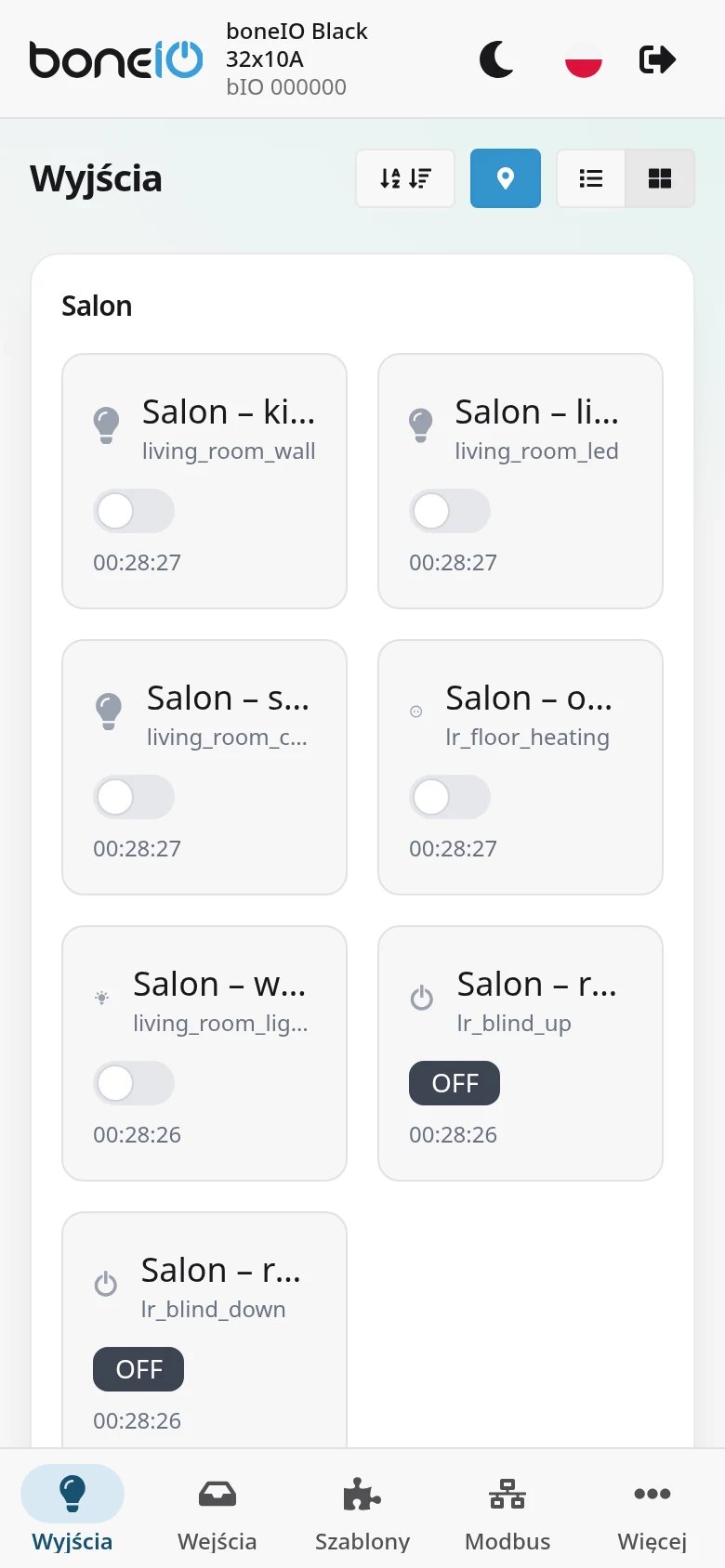This screenshot has height=1568, width=725.
Task: Toggle the living_room_wall output switch
Action: click(134, 511)
